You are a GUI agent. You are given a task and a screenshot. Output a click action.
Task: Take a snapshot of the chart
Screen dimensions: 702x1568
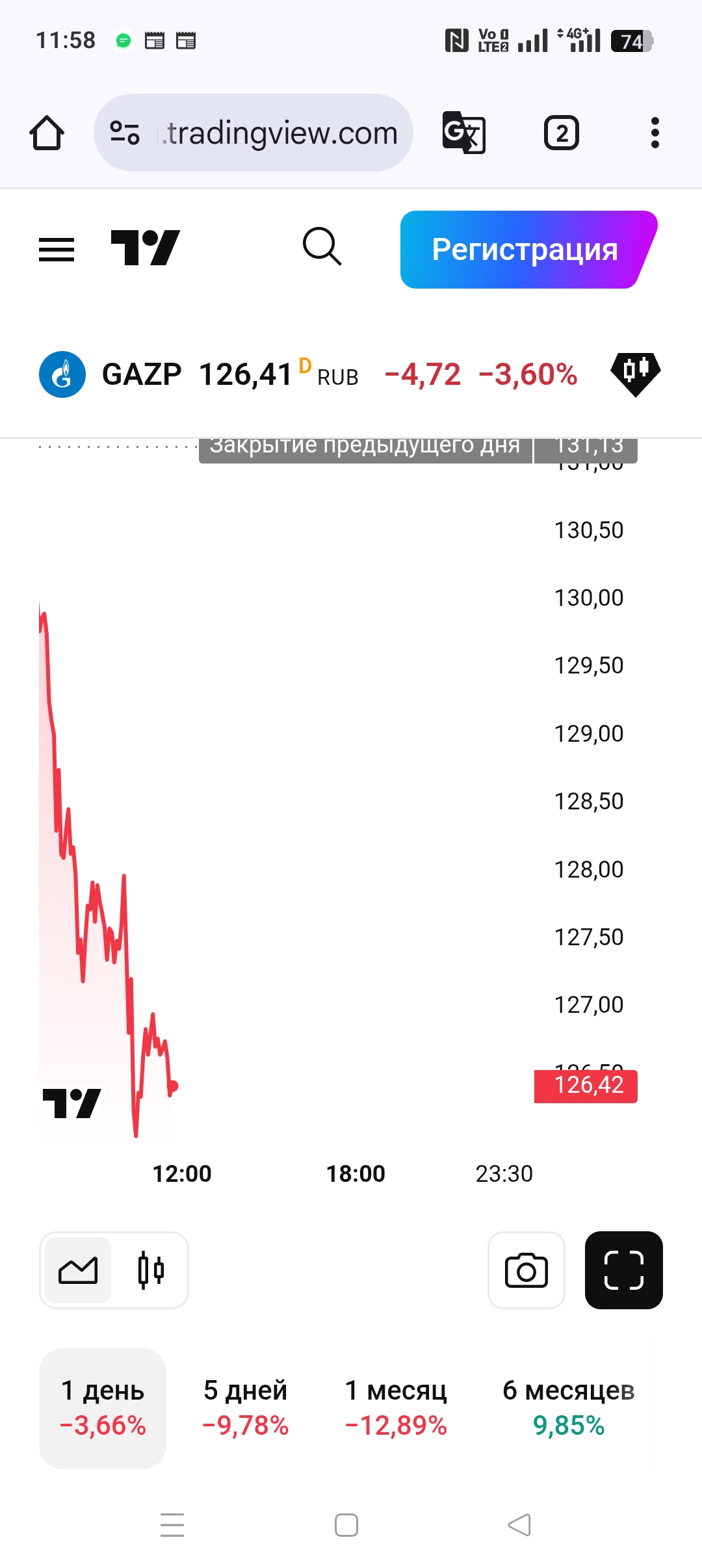tap(526, 1270)
